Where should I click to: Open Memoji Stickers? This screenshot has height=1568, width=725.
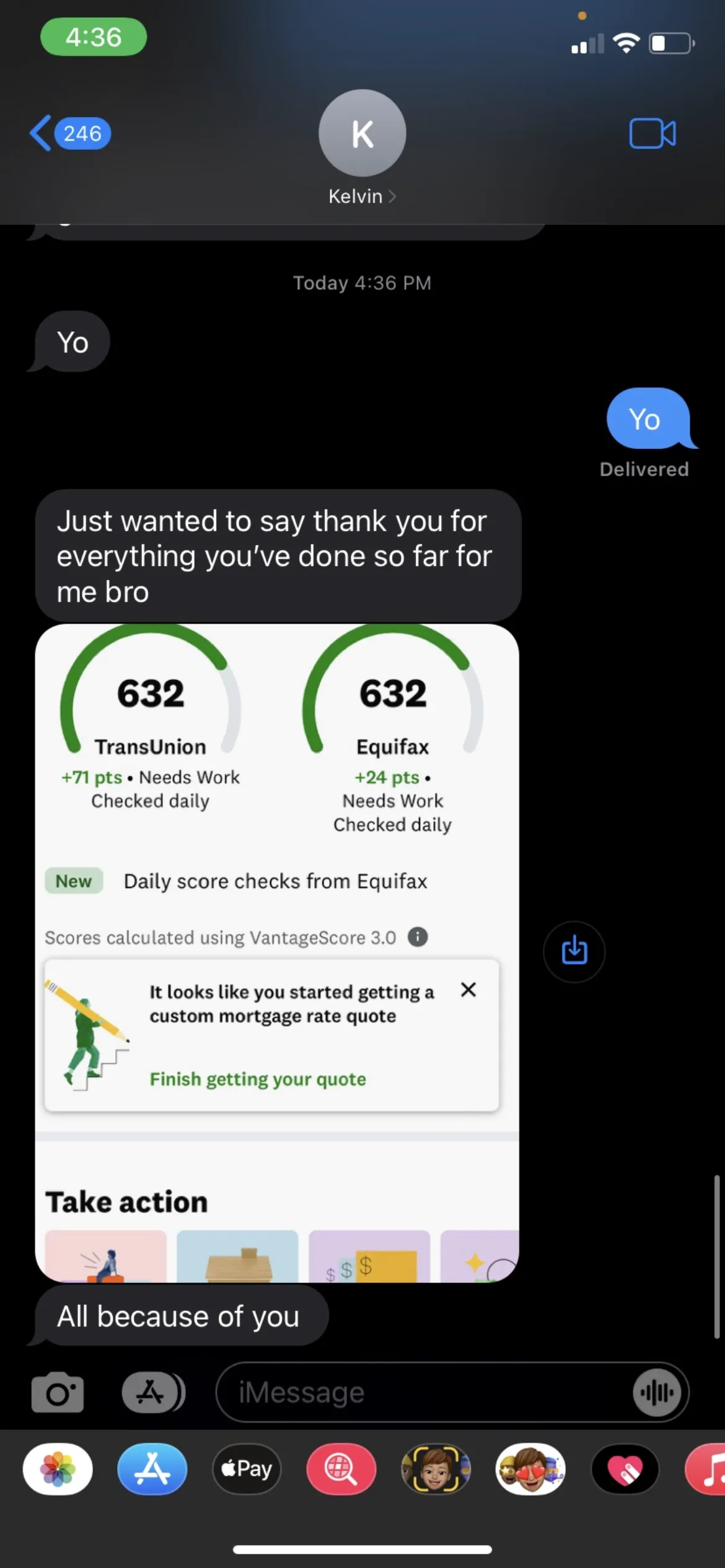click(x=530, y=1469)
